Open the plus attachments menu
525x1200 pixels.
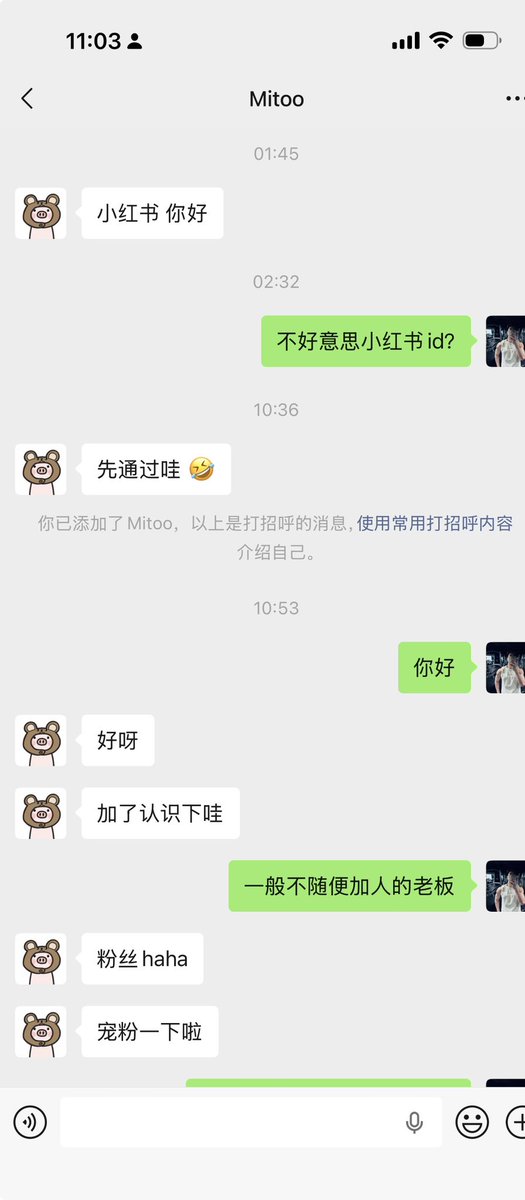pos(515,1122)
